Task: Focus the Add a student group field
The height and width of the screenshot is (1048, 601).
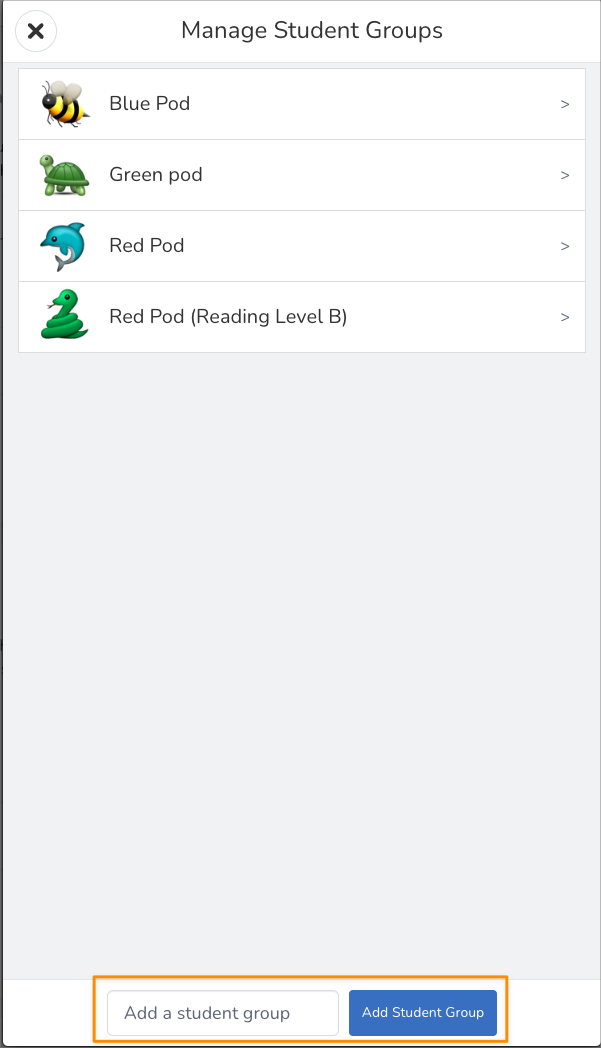Action: [x=223, y=1013]
